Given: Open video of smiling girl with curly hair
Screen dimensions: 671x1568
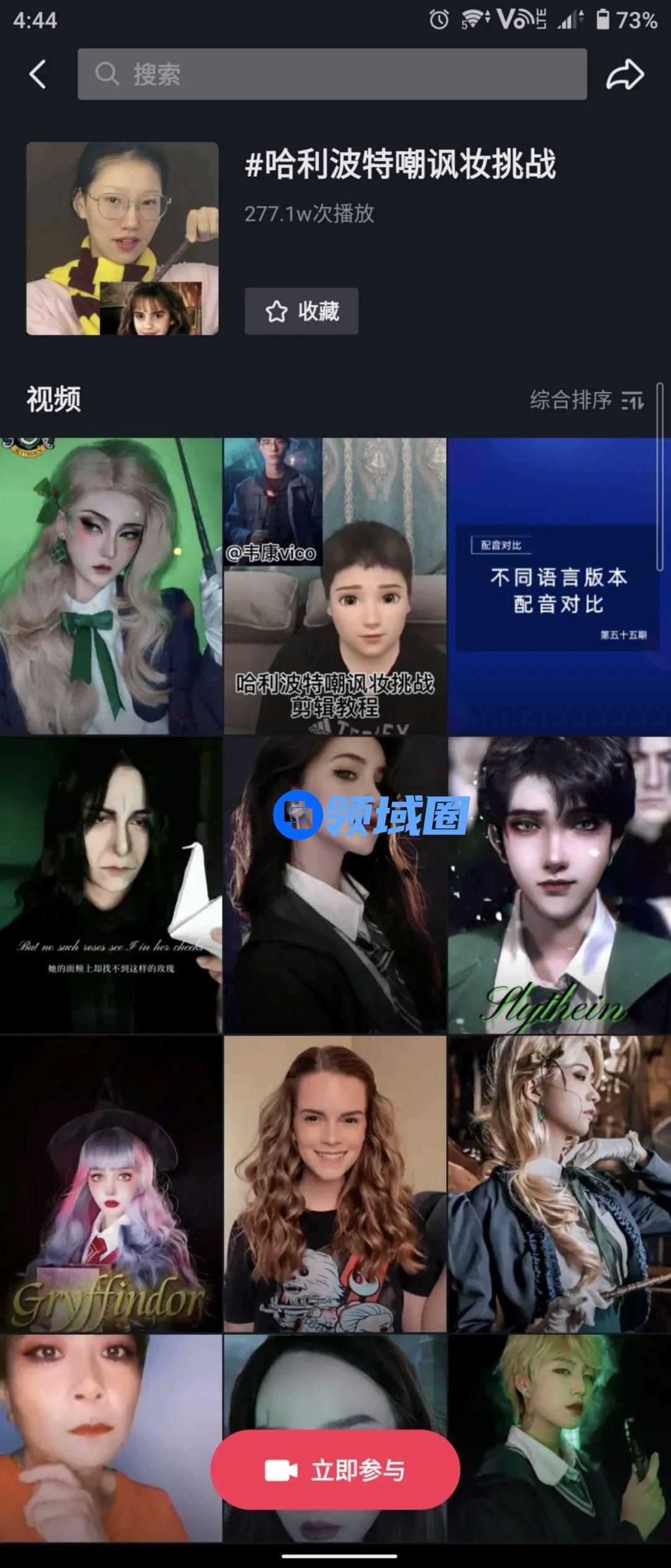Looking at the screenshot, I should [x=335, y=1184].
